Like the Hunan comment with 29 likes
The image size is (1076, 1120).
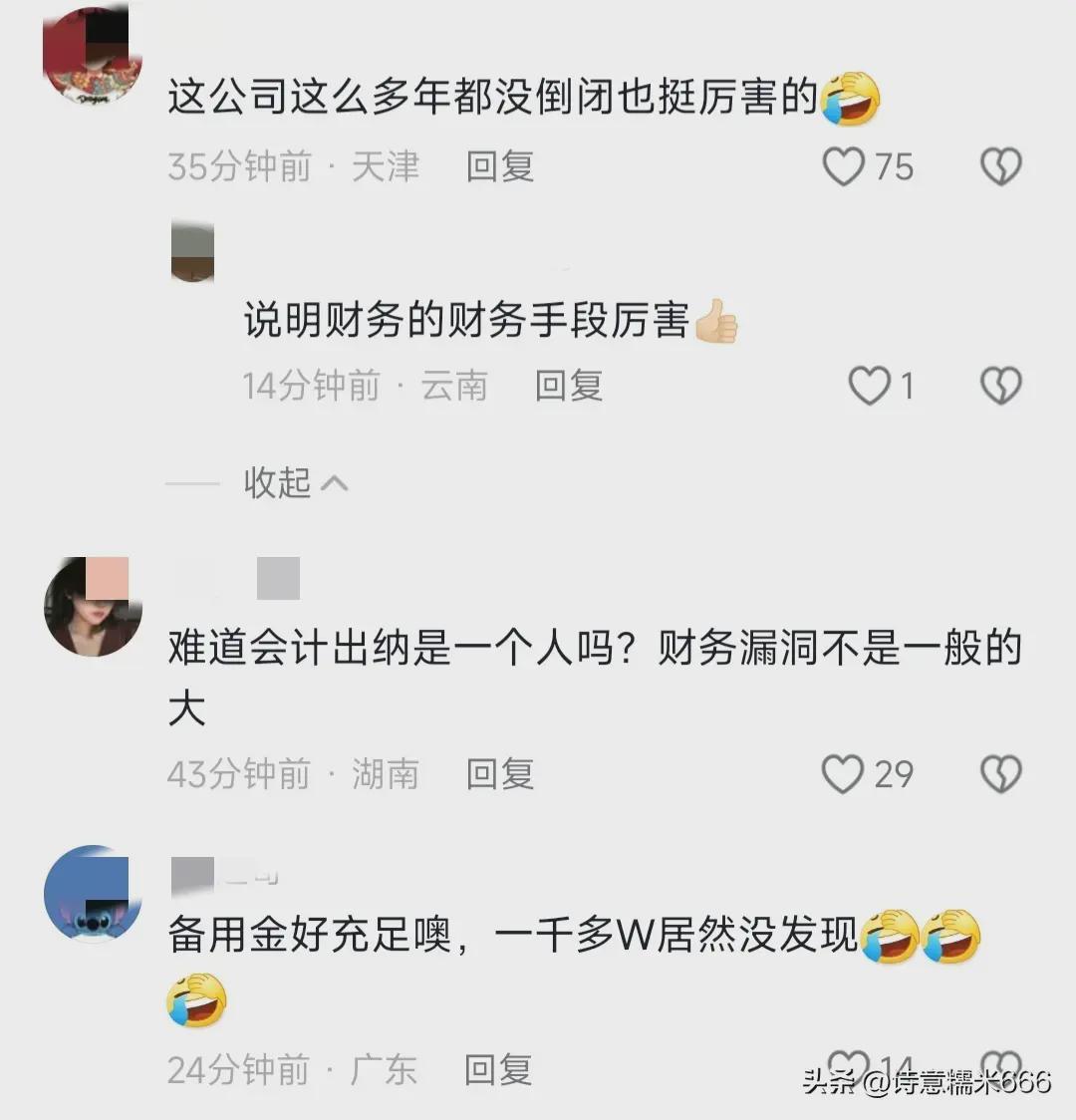tap(843, 774)
